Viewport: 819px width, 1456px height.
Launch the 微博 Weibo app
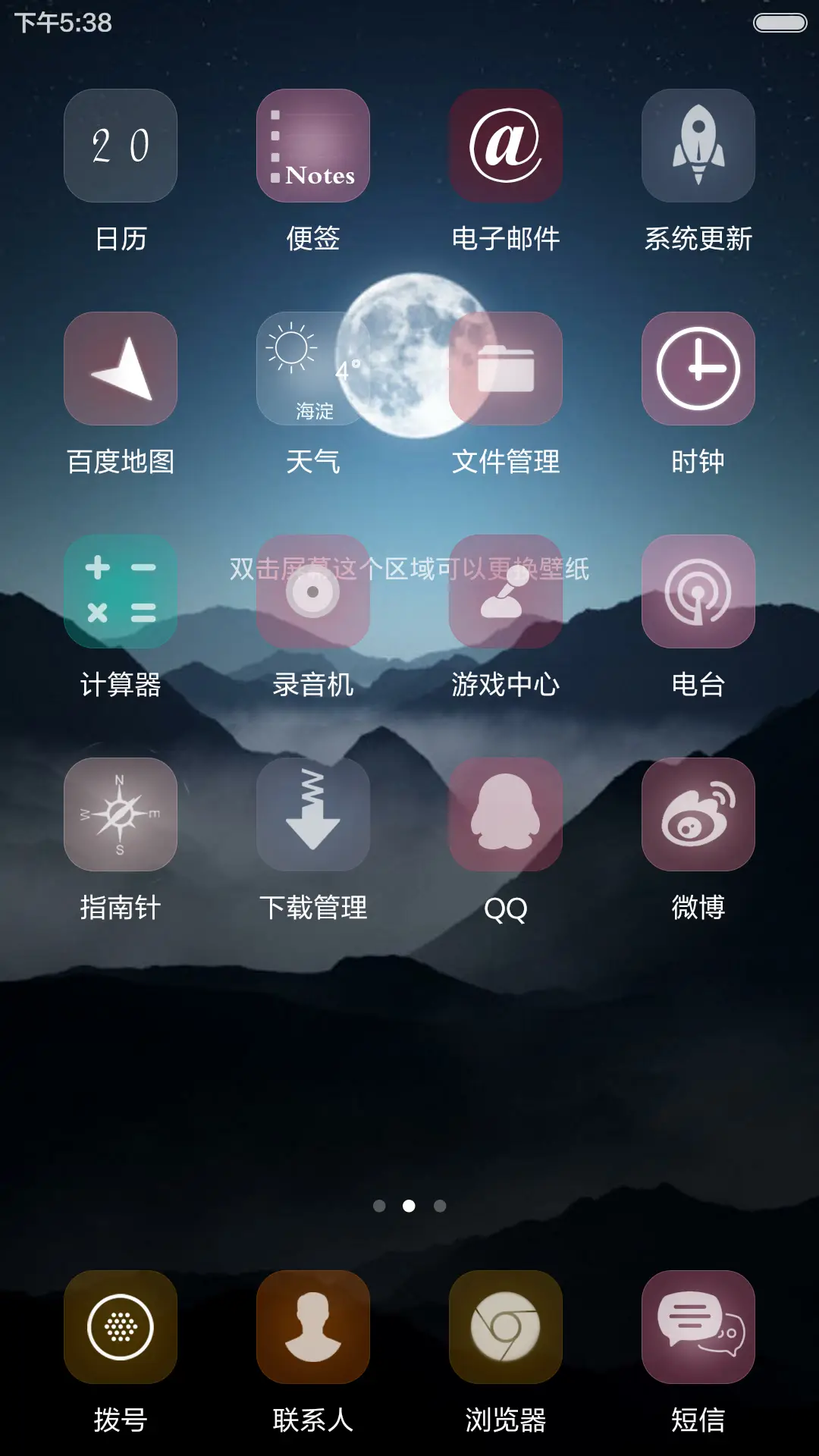[698, 814]
